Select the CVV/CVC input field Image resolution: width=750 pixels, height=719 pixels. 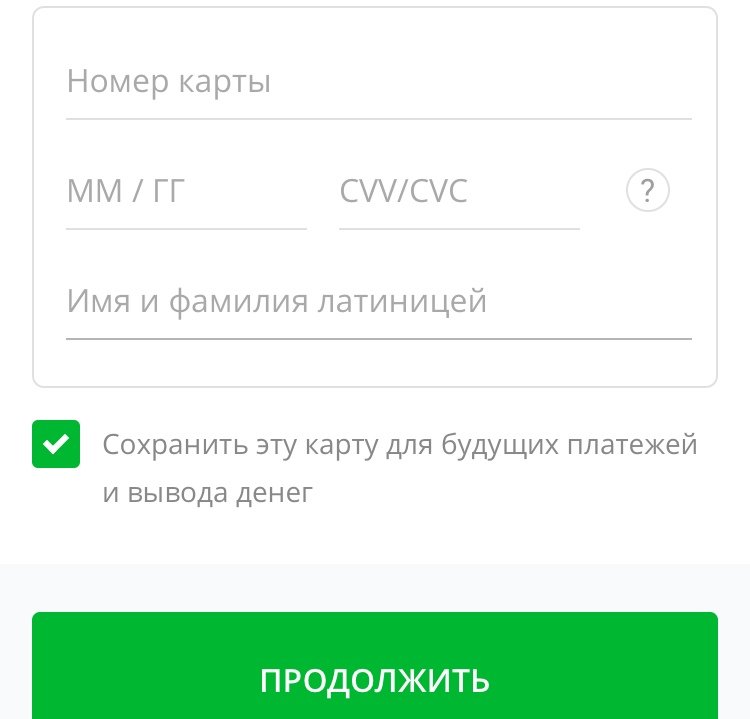coord(459,192)
